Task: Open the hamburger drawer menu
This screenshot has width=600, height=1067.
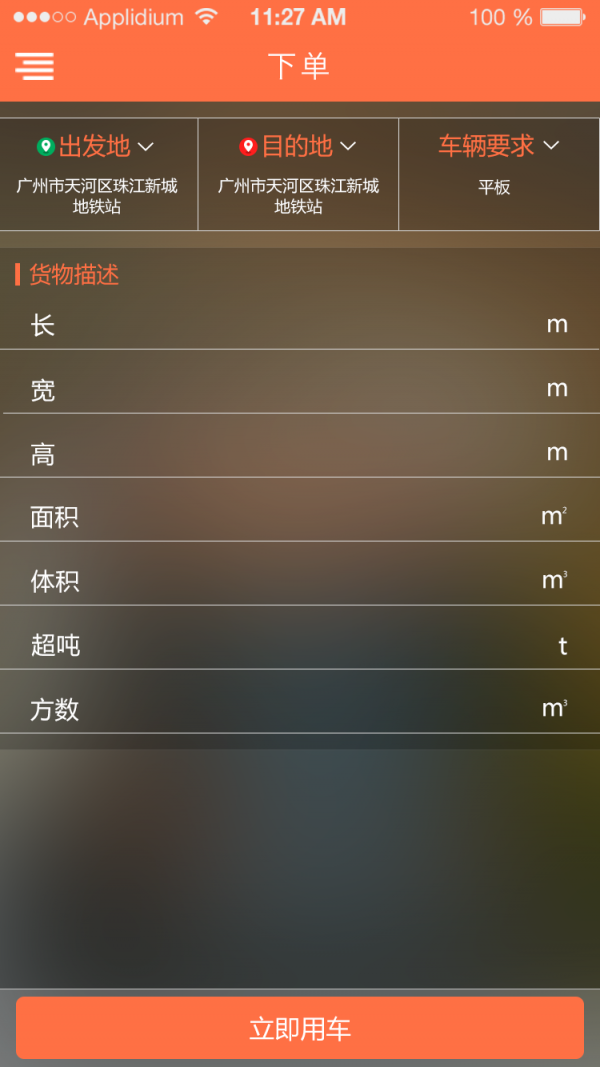Action: tap(35, 65)
